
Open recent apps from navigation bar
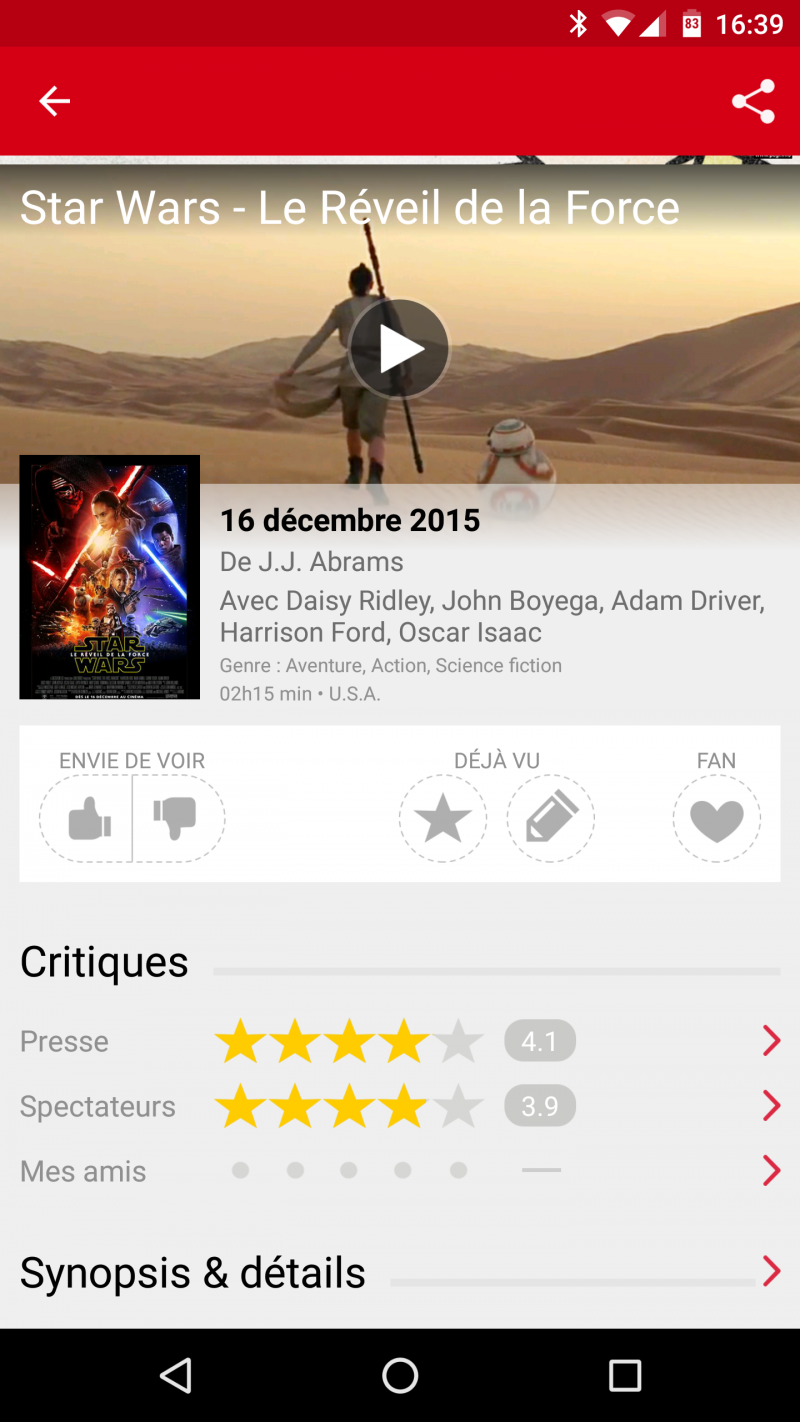[625, 1376]
